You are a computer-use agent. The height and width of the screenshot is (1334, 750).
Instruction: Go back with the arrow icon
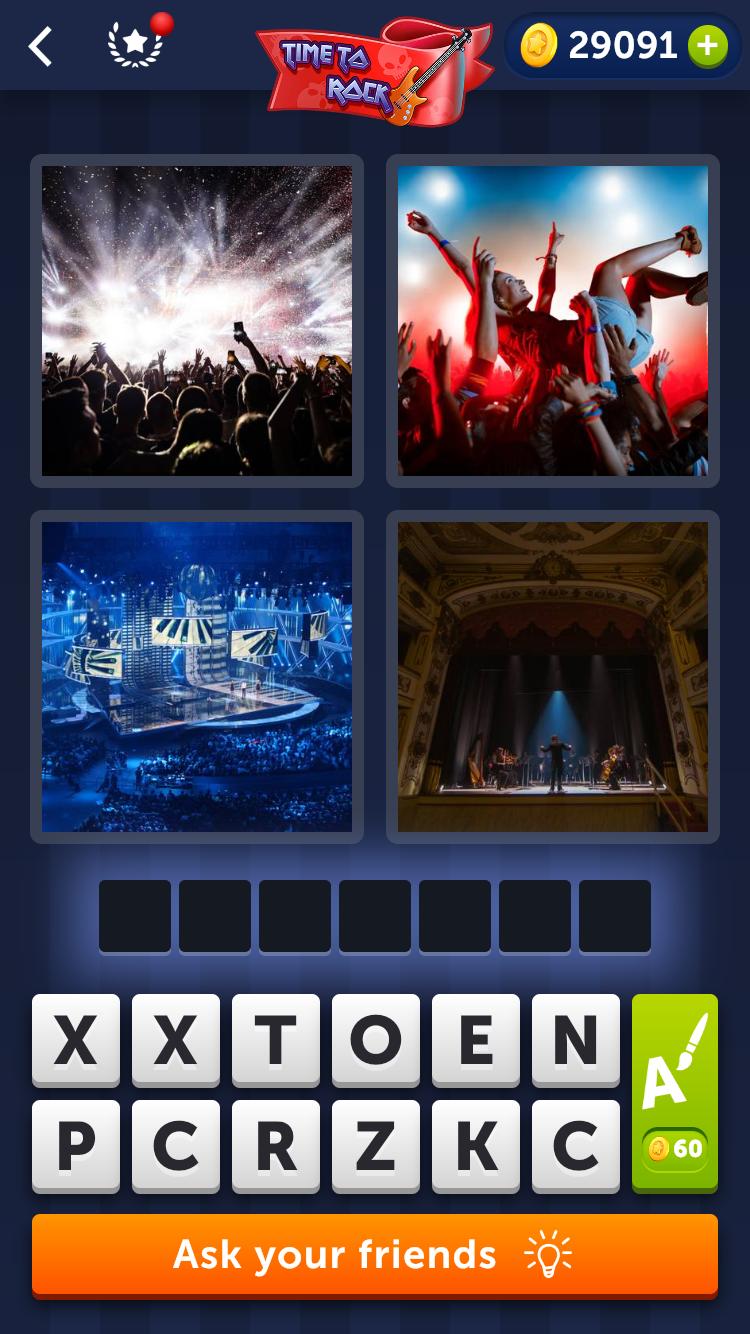coord(40,46)
